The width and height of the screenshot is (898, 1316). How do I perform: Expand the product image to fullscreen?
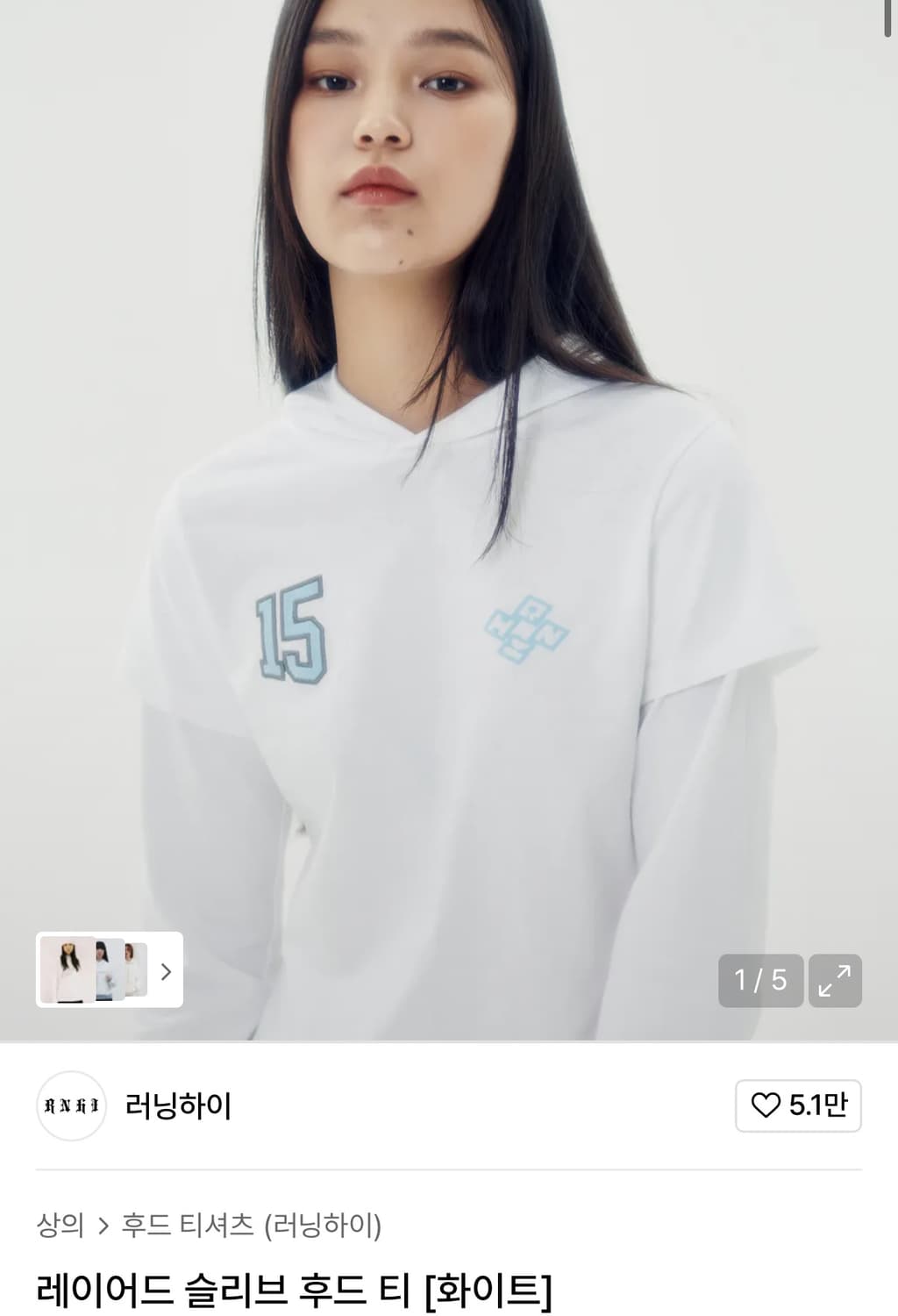click(835, 980)
